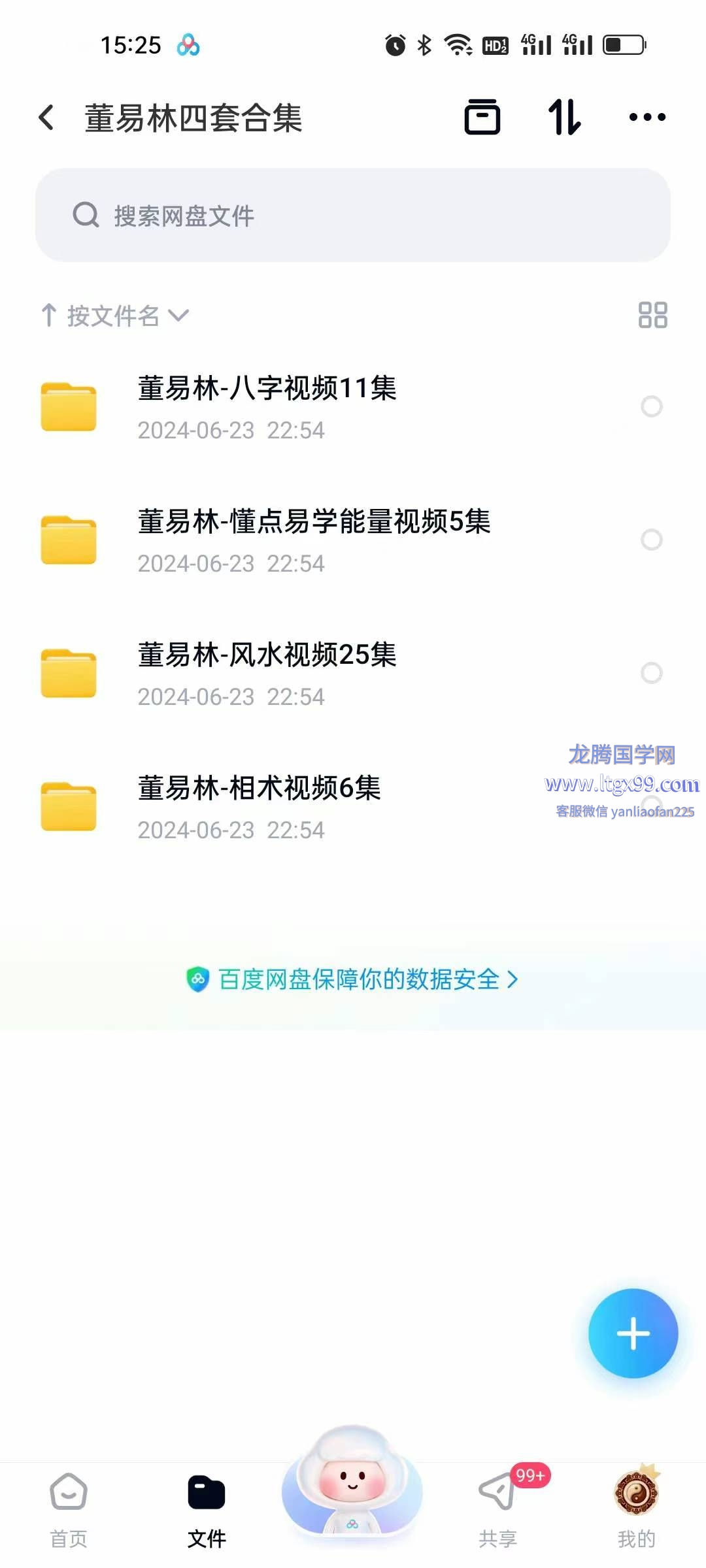Open the sort order arrows icon

click(x=564, y=118)
